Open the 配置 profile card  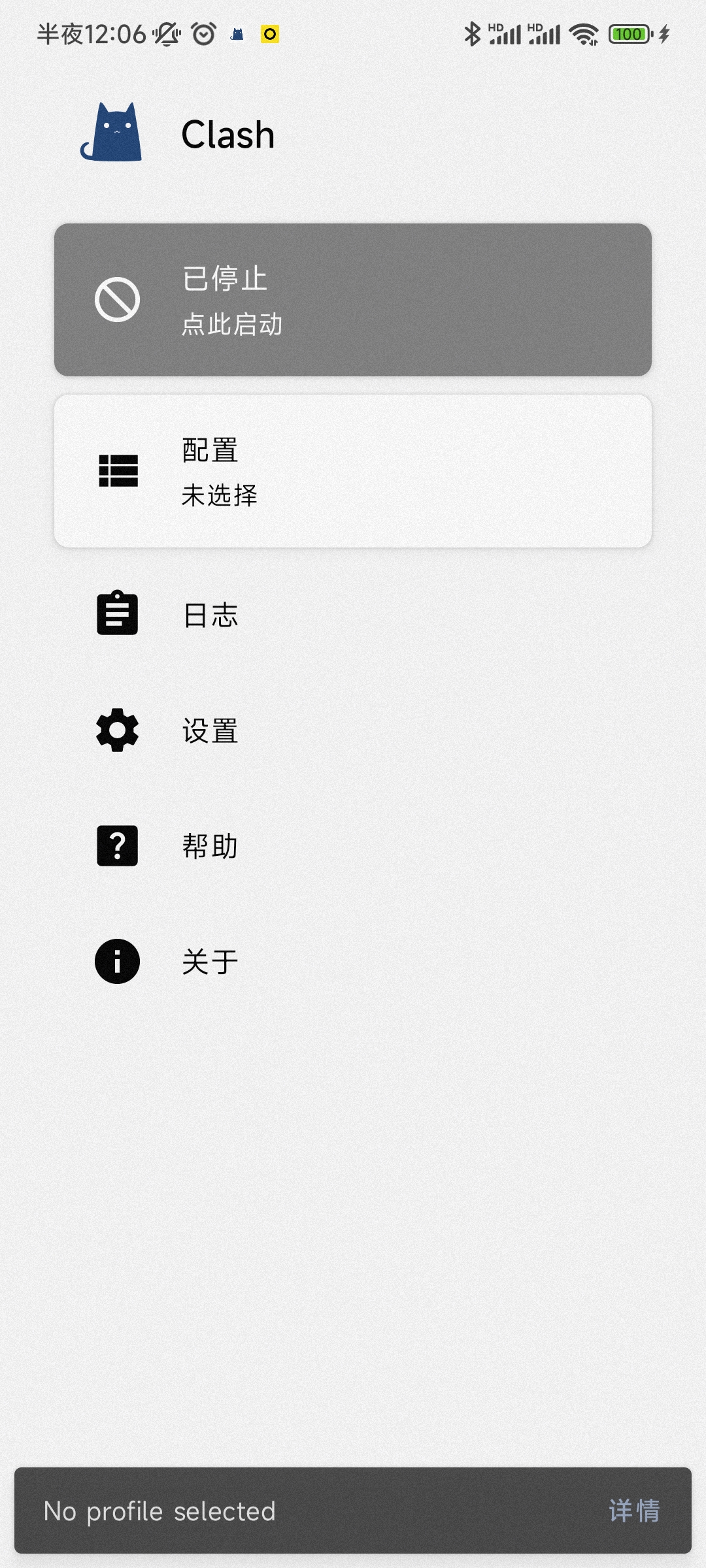pyautogui.click(x=353, y=471)
